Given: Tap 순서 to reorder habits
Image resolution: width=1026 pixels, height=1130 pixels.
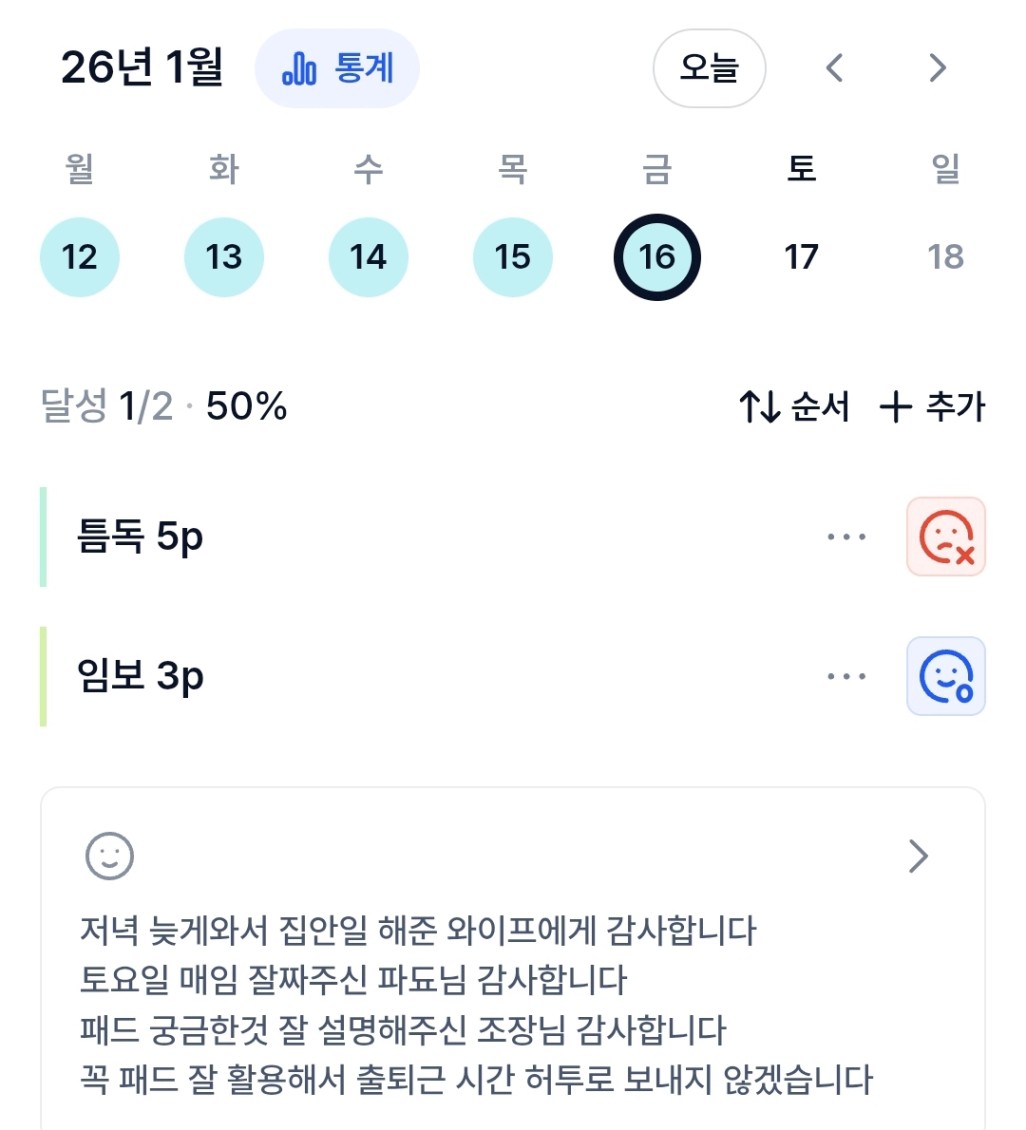Looking at the screenshot, I should (x=794, y=406).
